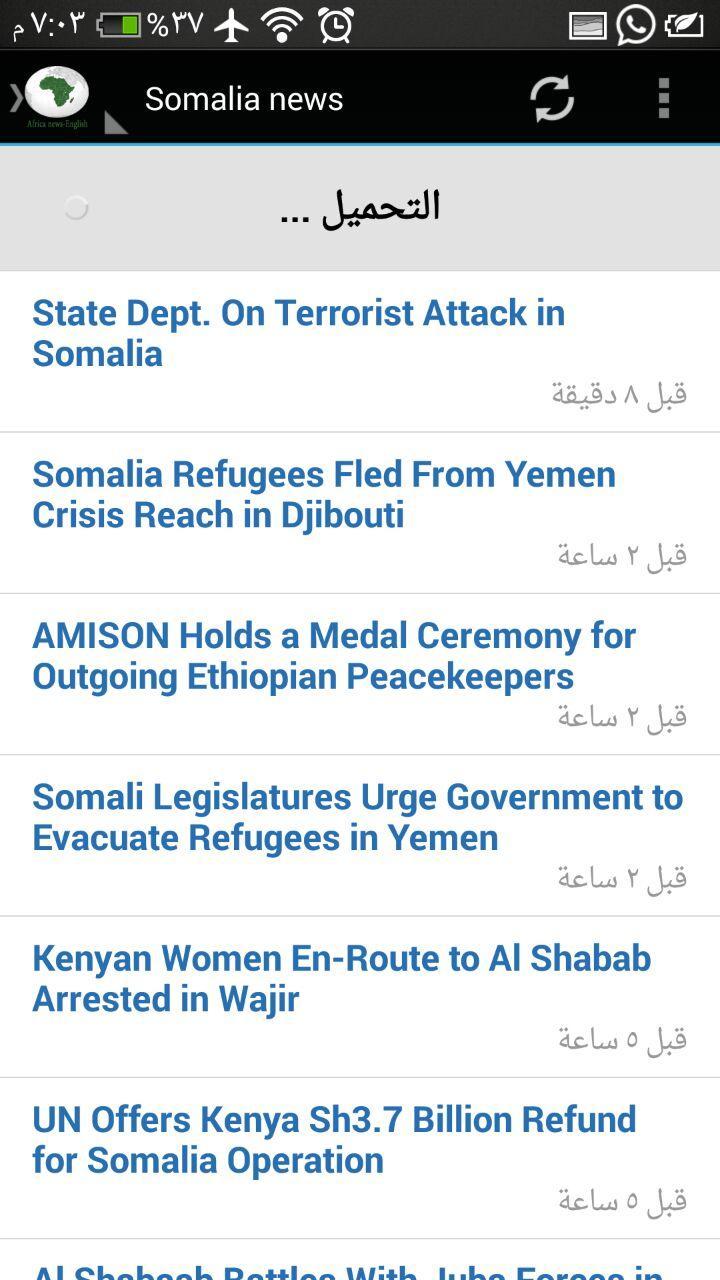
Task: Click the loading progress spinner
Action: tap(75, 207)
